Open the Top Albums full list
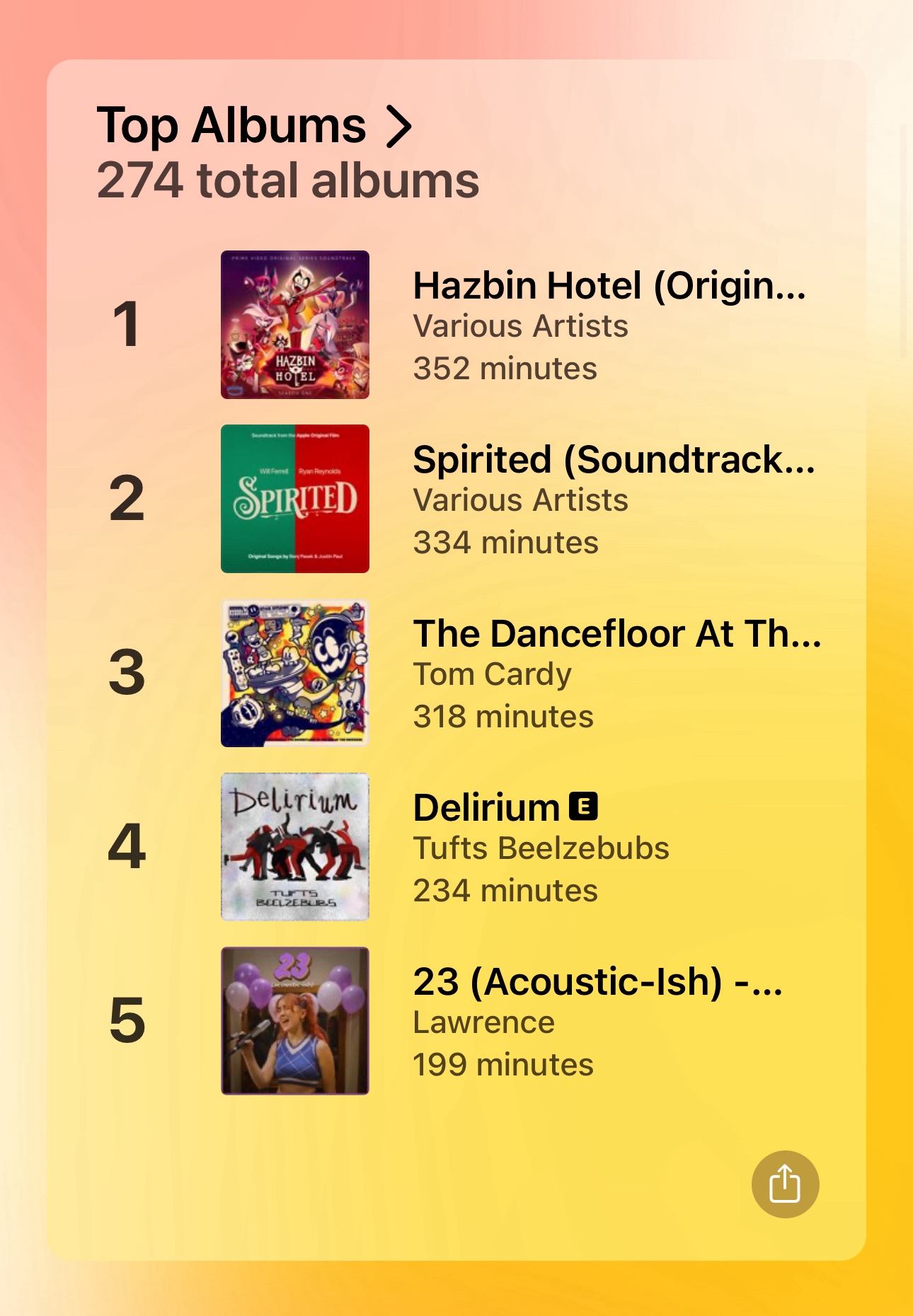This screenshot has height=1316, width=913. [x=255, y=127]
